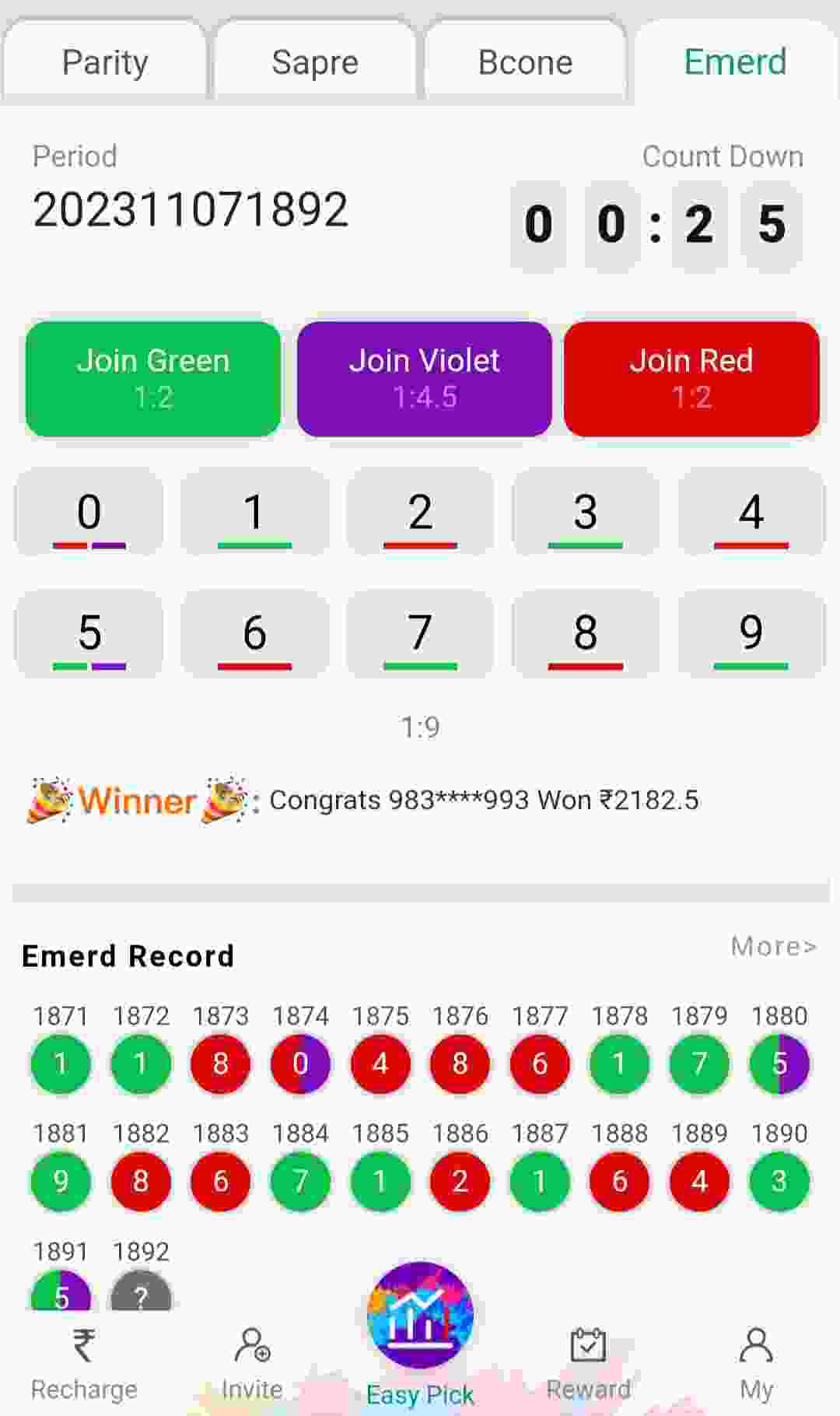The image size is (840, 1416).
Task: Open More Emerd records
Action: [774, 946]
